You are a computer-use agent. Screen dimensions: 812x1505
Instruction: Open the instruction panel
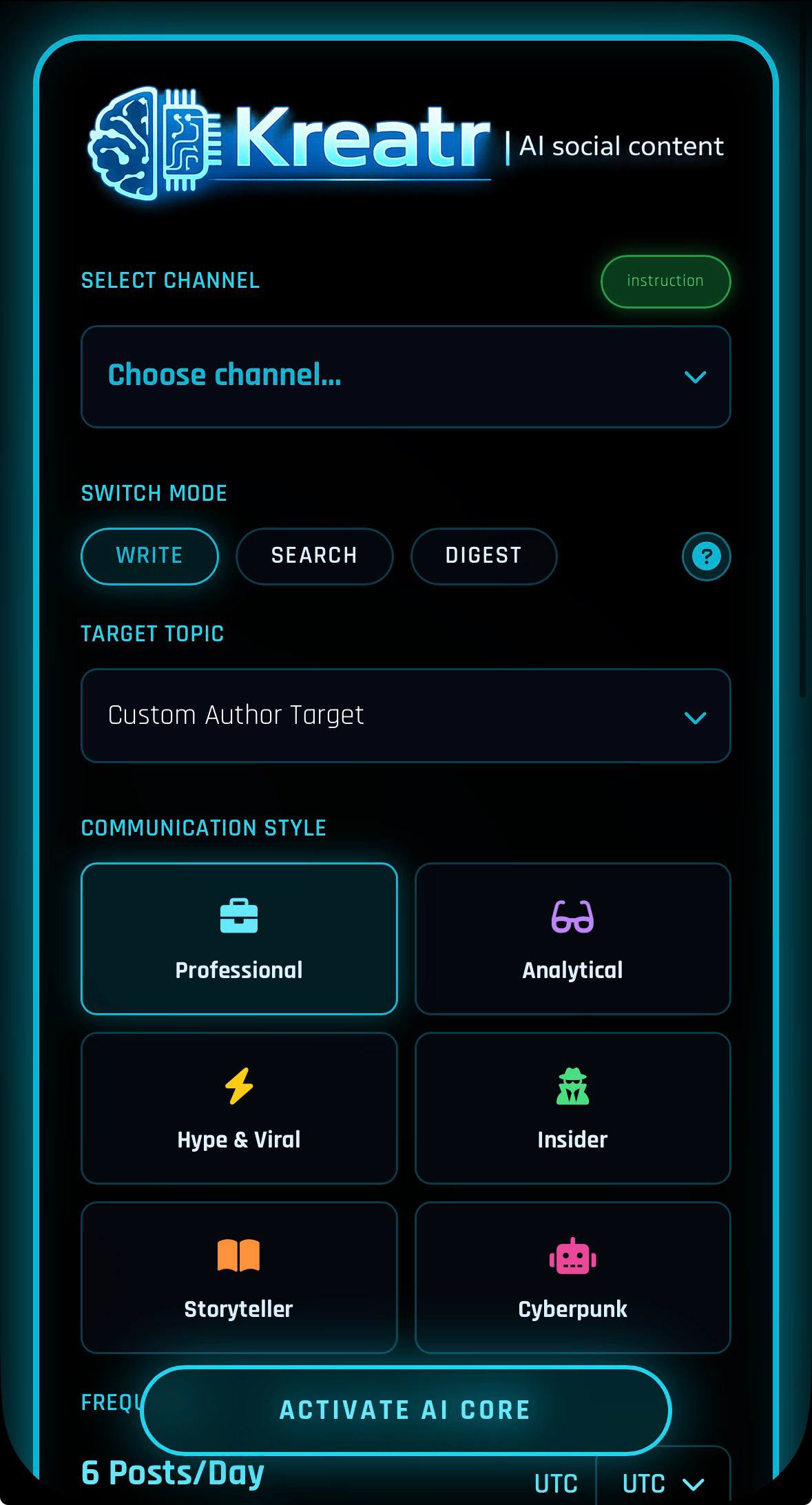[x=665, y=281]
